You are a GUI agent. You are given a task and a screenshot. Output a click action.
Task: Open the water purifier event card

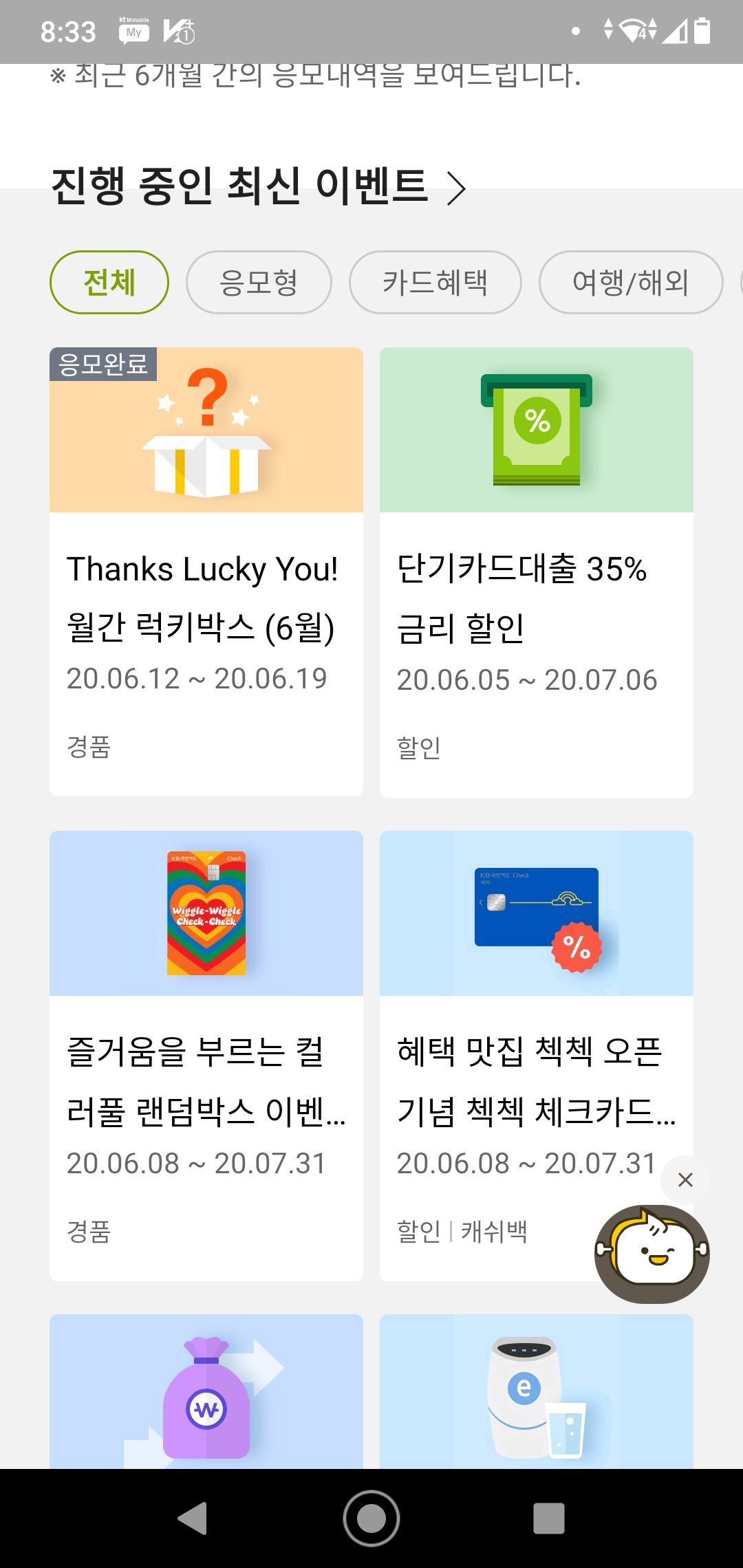click(536, 1392)
